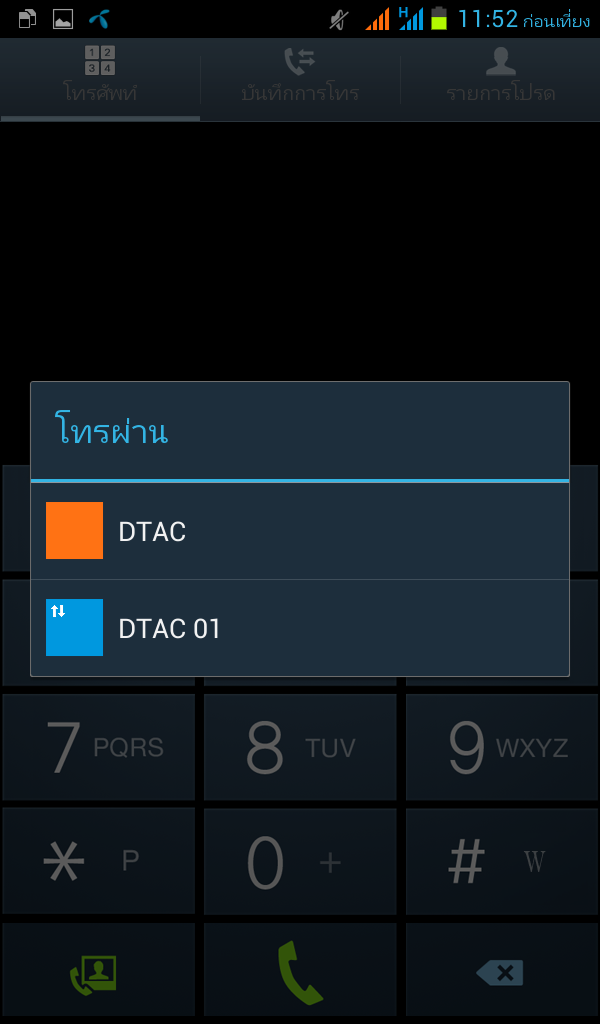Choose DTAC 01 SIM for the call
This screenshot has width=600, height=1024.
point(300,628)
